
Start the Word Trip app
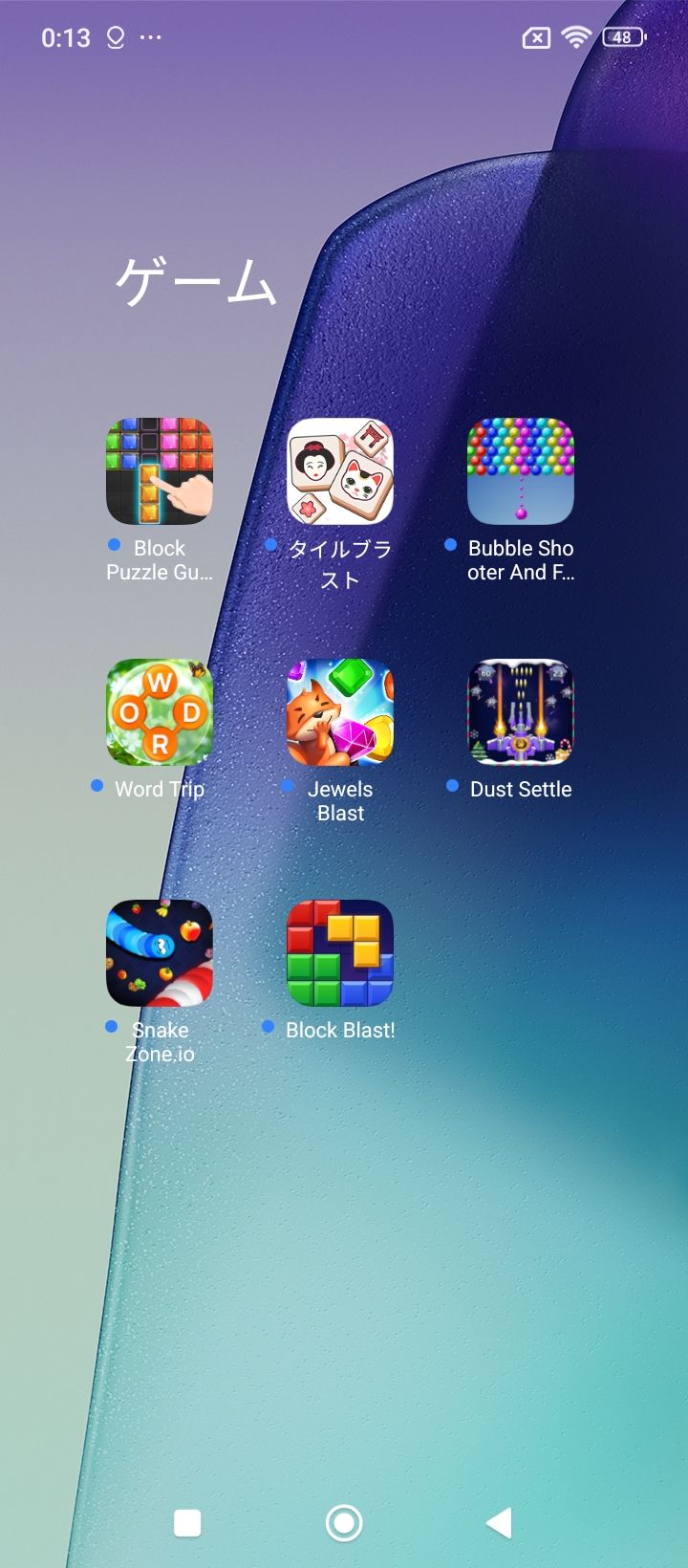[160, 712]
